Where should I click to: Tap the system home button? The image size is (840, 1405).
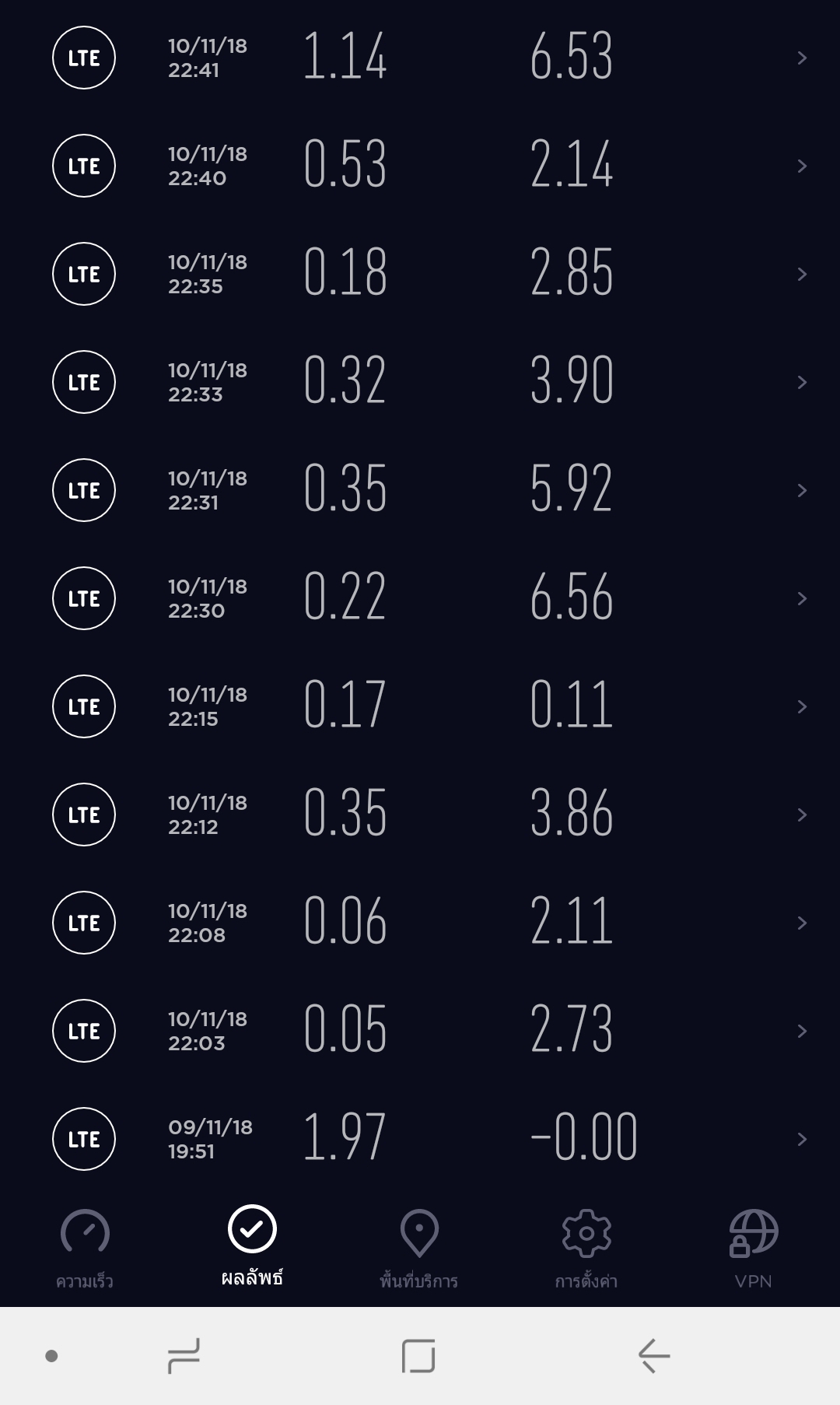(x=418, y=1356)
